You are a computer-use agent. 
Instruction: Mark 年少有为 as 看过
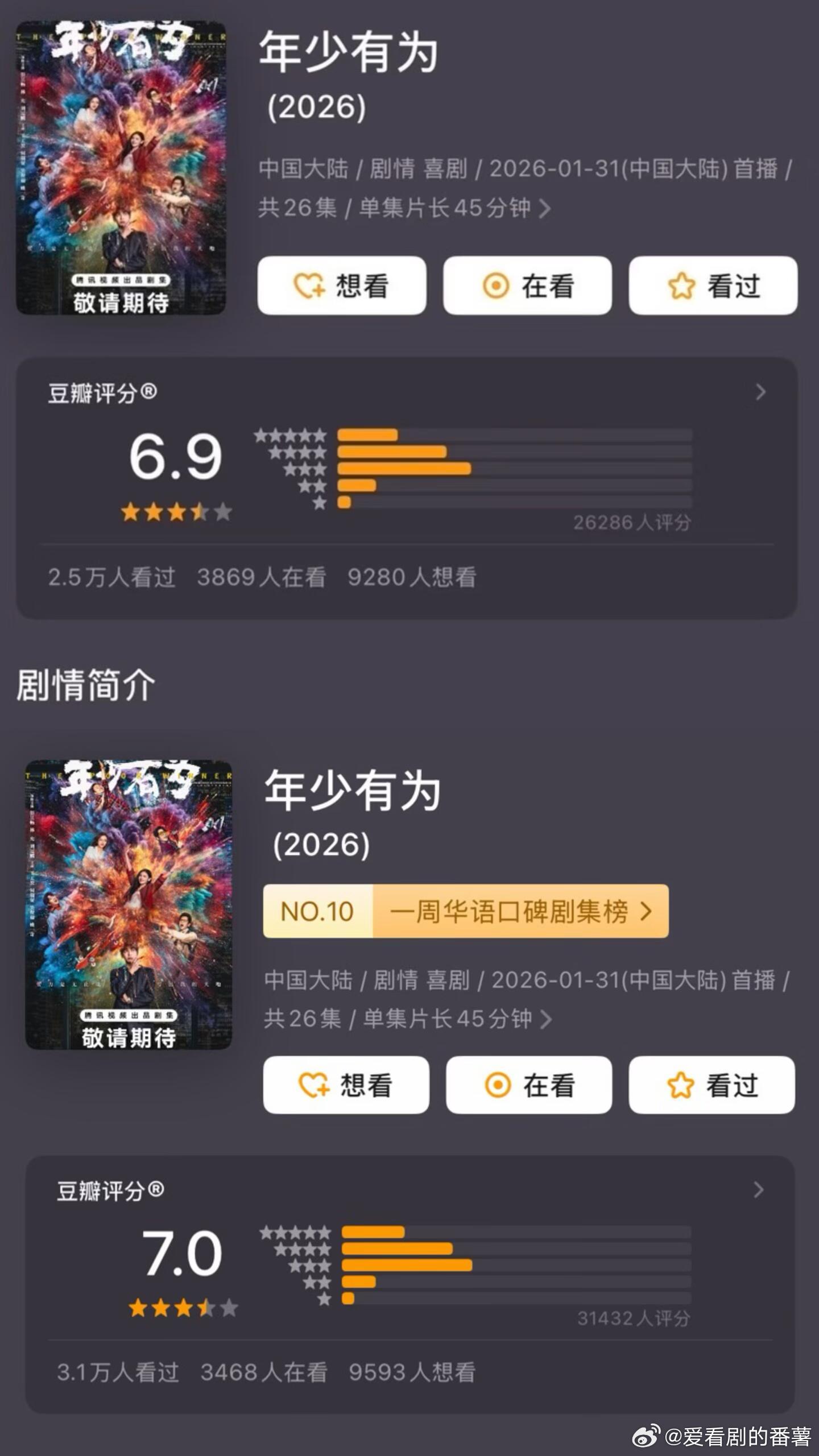(x=713, y=286)
